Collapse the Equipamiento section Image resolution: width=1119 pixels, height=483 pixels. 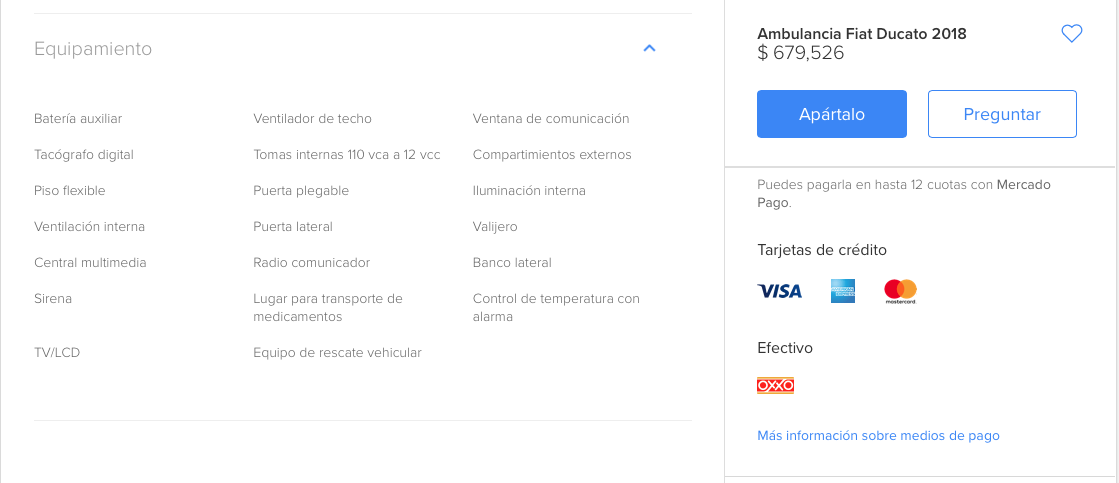[649, 48]
